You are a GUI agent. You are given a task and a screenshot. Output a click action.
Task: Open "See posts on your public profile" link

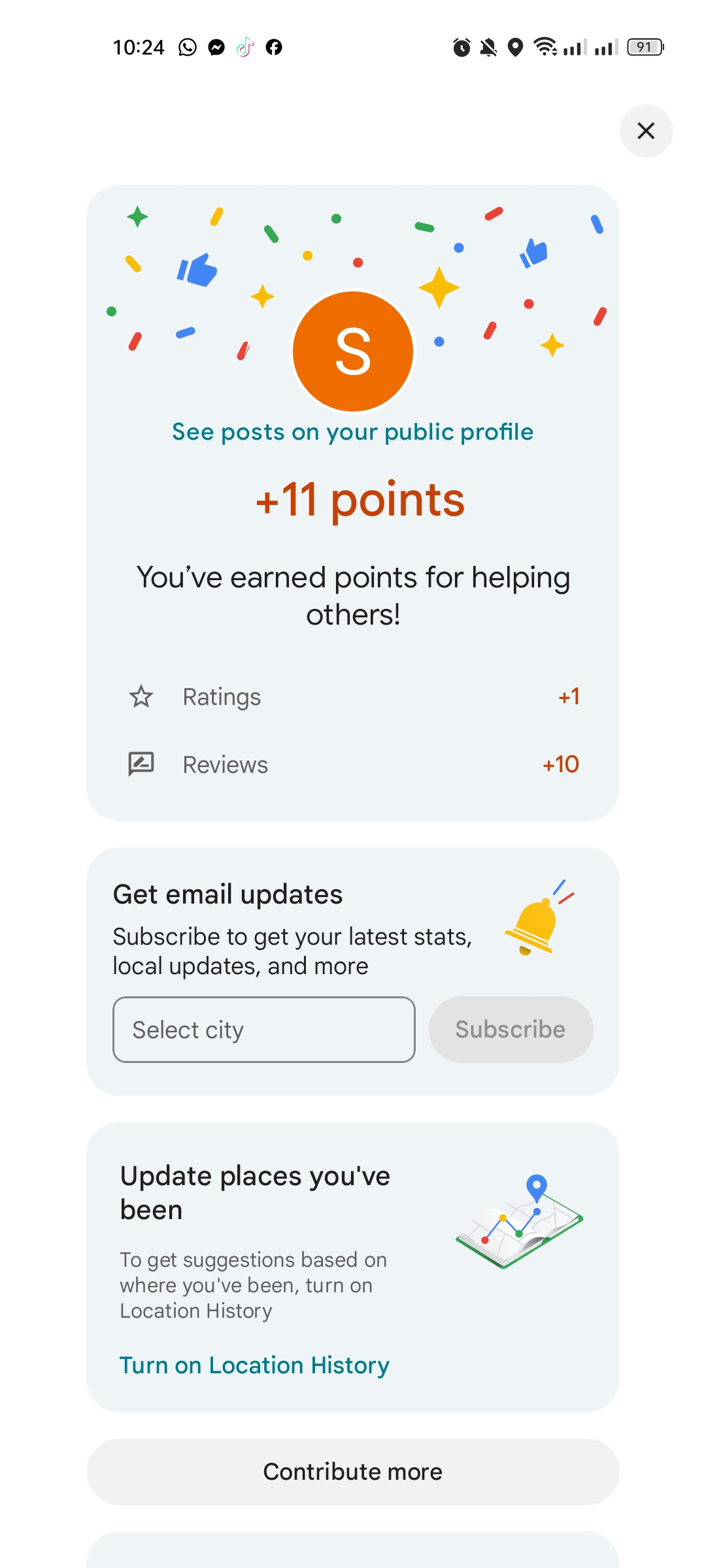352,432
